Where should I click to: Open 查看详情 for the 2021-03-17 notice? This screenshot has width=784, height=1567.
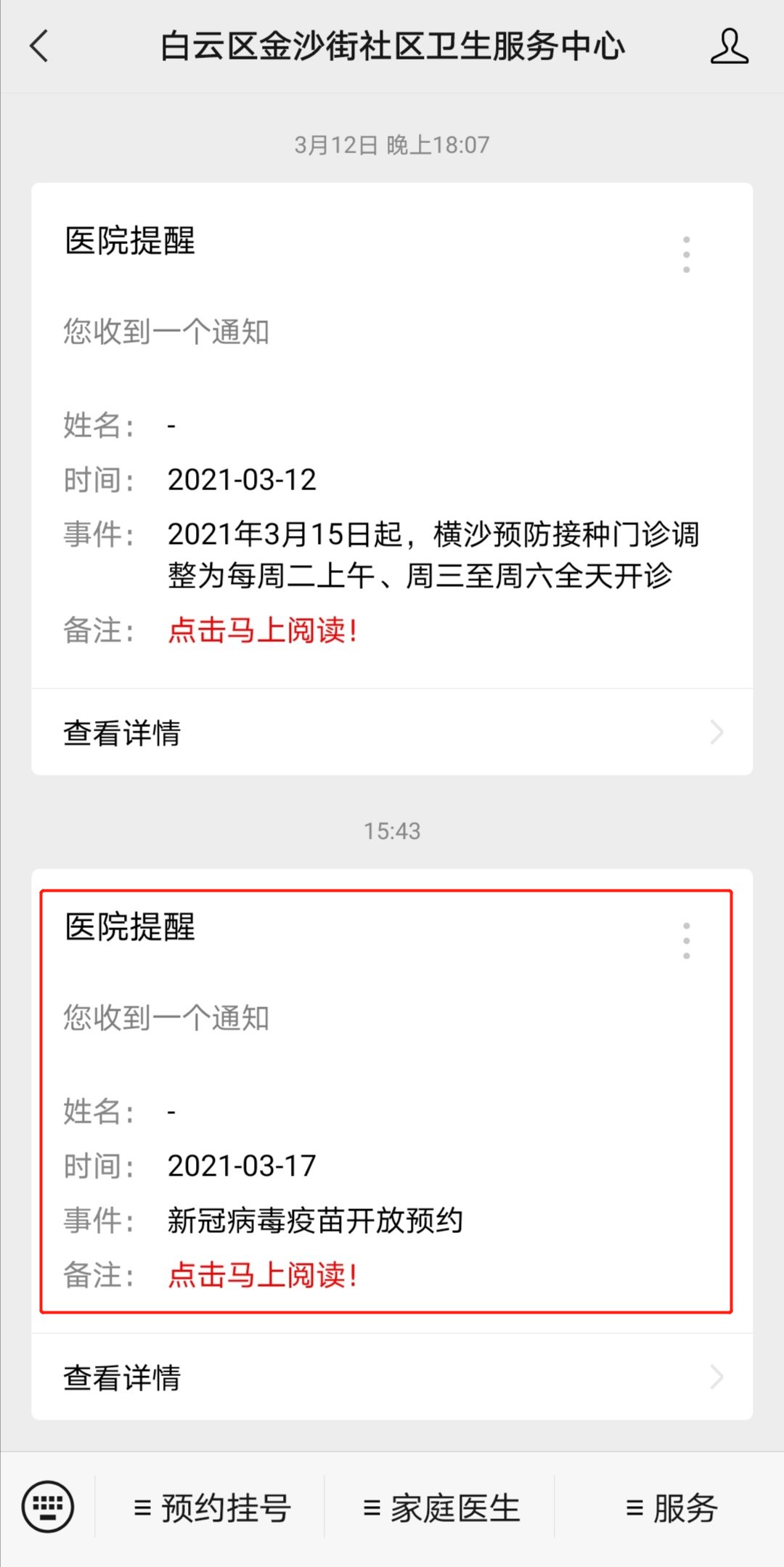tap(392, 1377)
